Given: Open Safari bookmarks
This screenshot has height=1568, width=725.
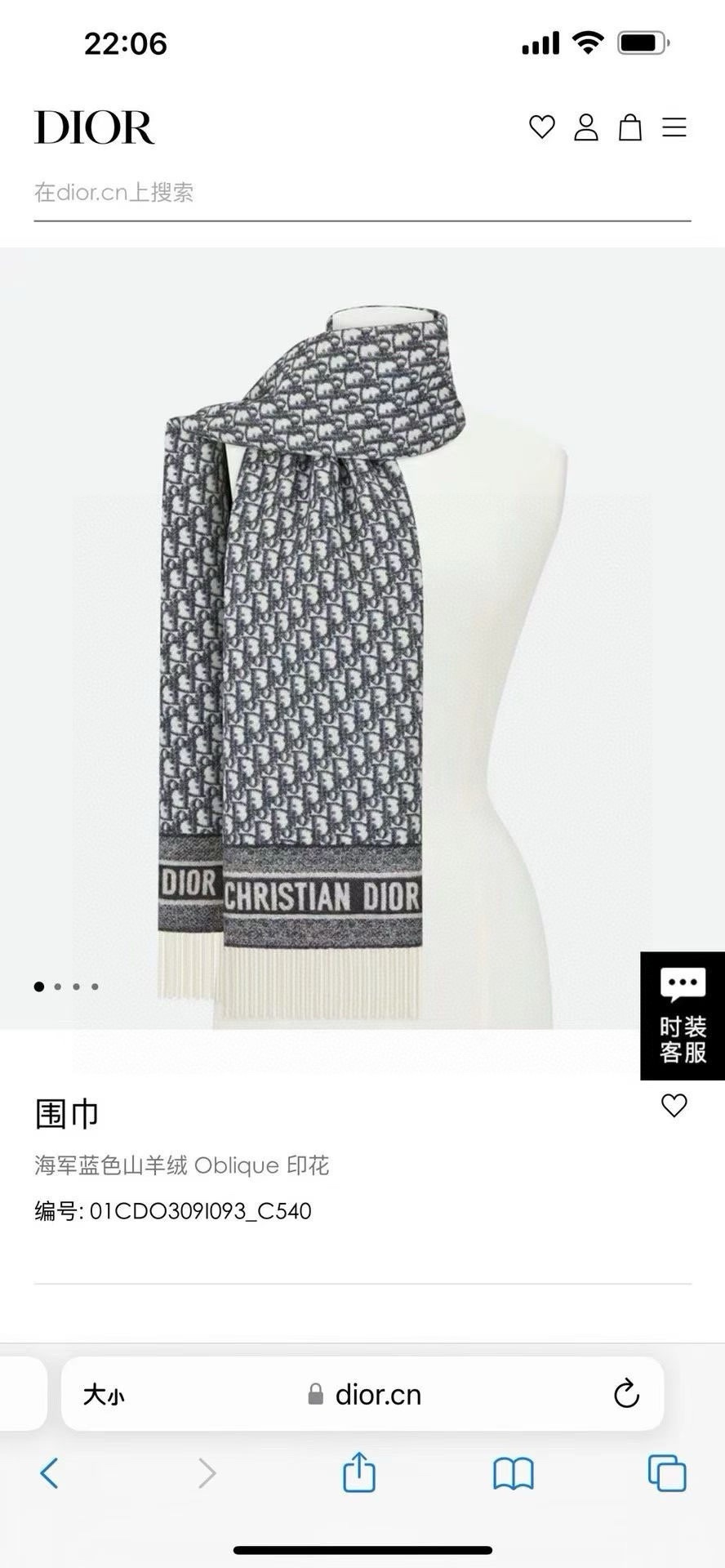Looking at the screenshot, I should pos(514,1473).
